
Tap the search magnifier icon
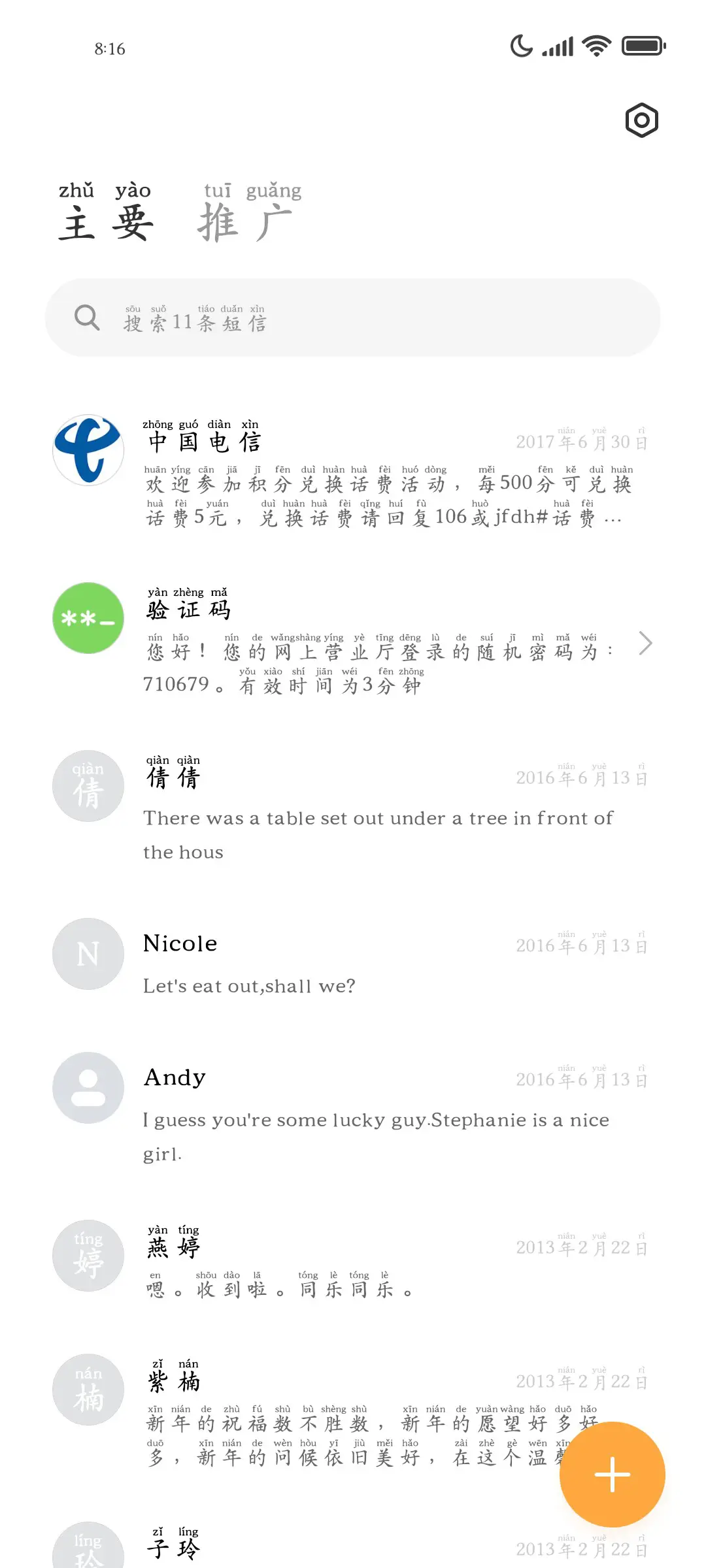(86, 318)
